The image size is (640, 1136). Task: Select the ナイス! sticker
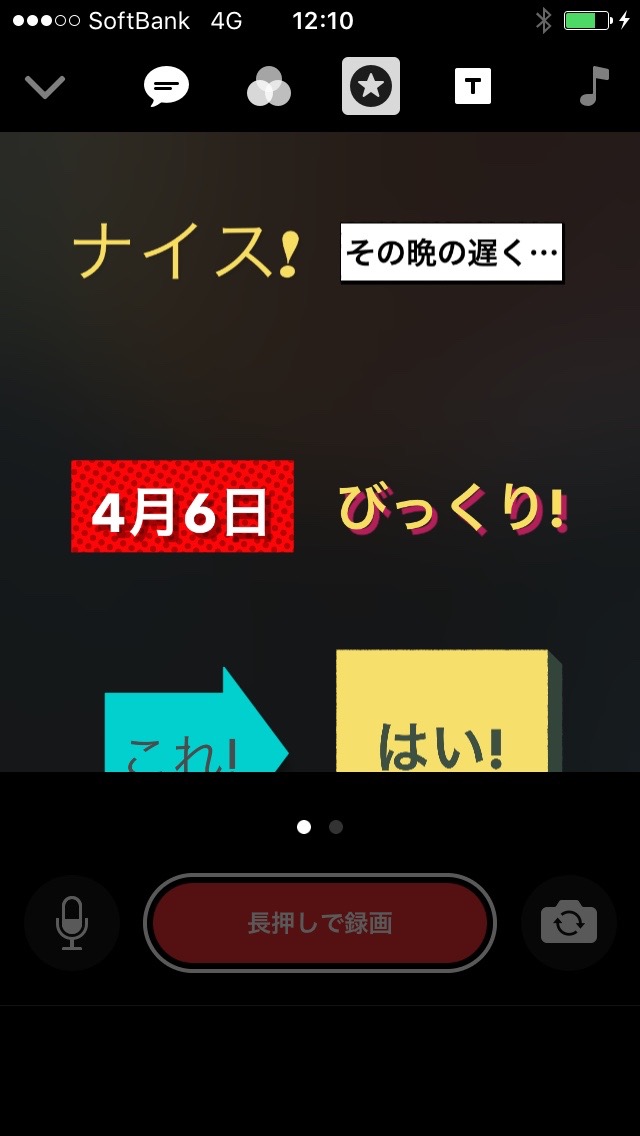185,254
